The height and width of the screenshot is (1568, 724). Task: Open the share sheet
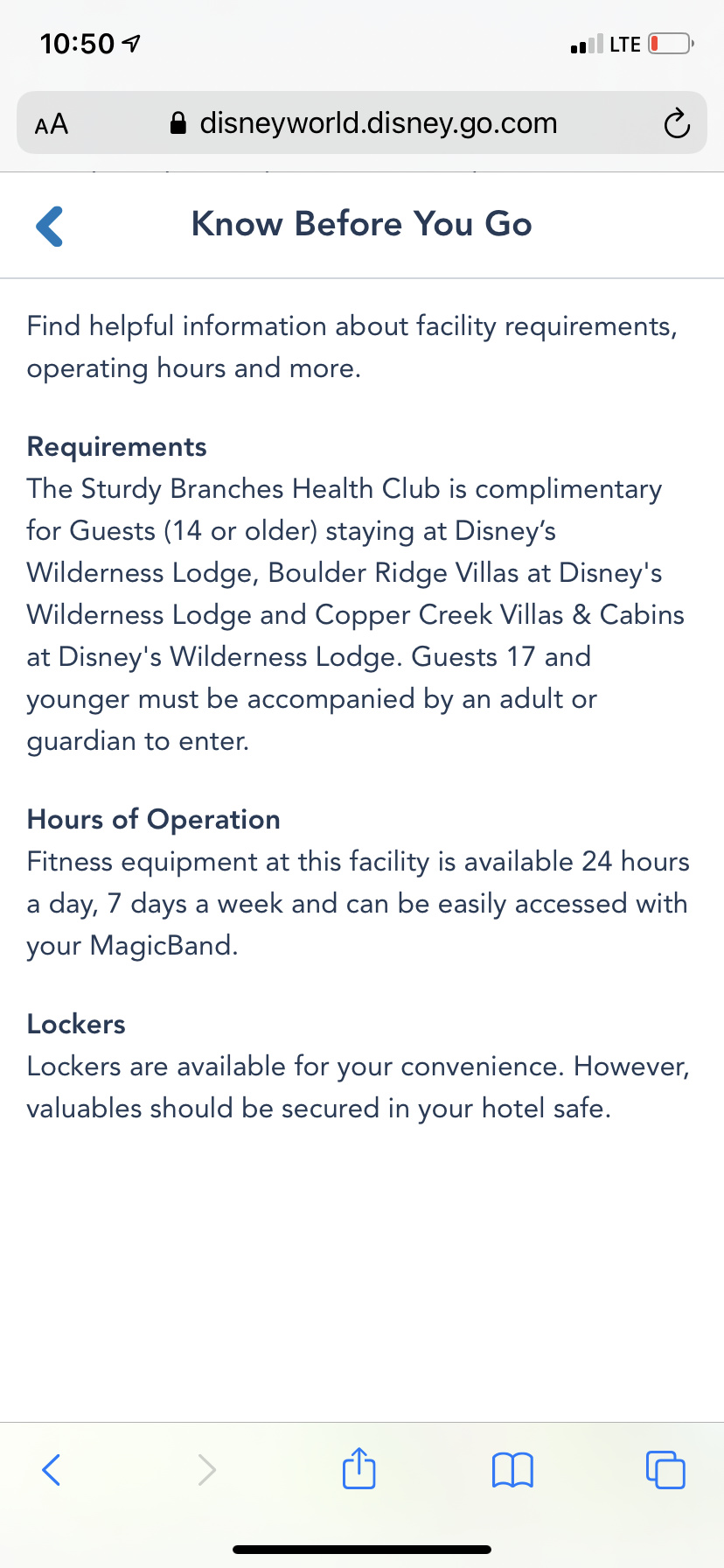359,1469
